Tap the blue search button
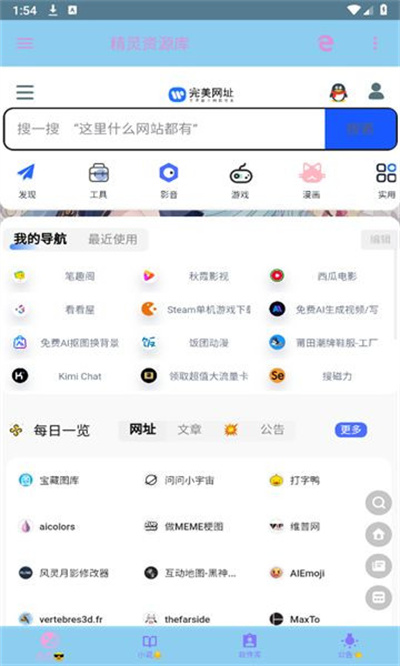This screenshot has width=400, height=666. click(361, 129)
